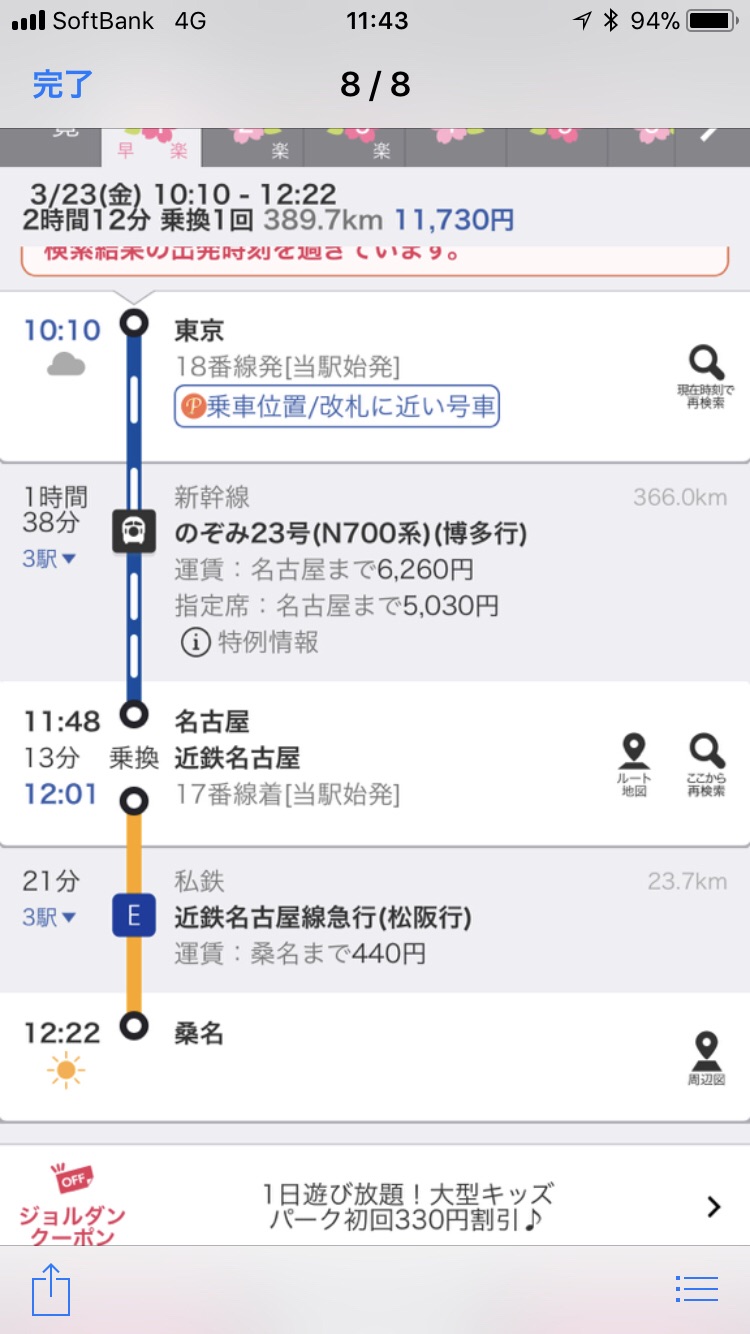The image size is (750, 1334).
Task: Open the list view icon
Action: 696,1289
